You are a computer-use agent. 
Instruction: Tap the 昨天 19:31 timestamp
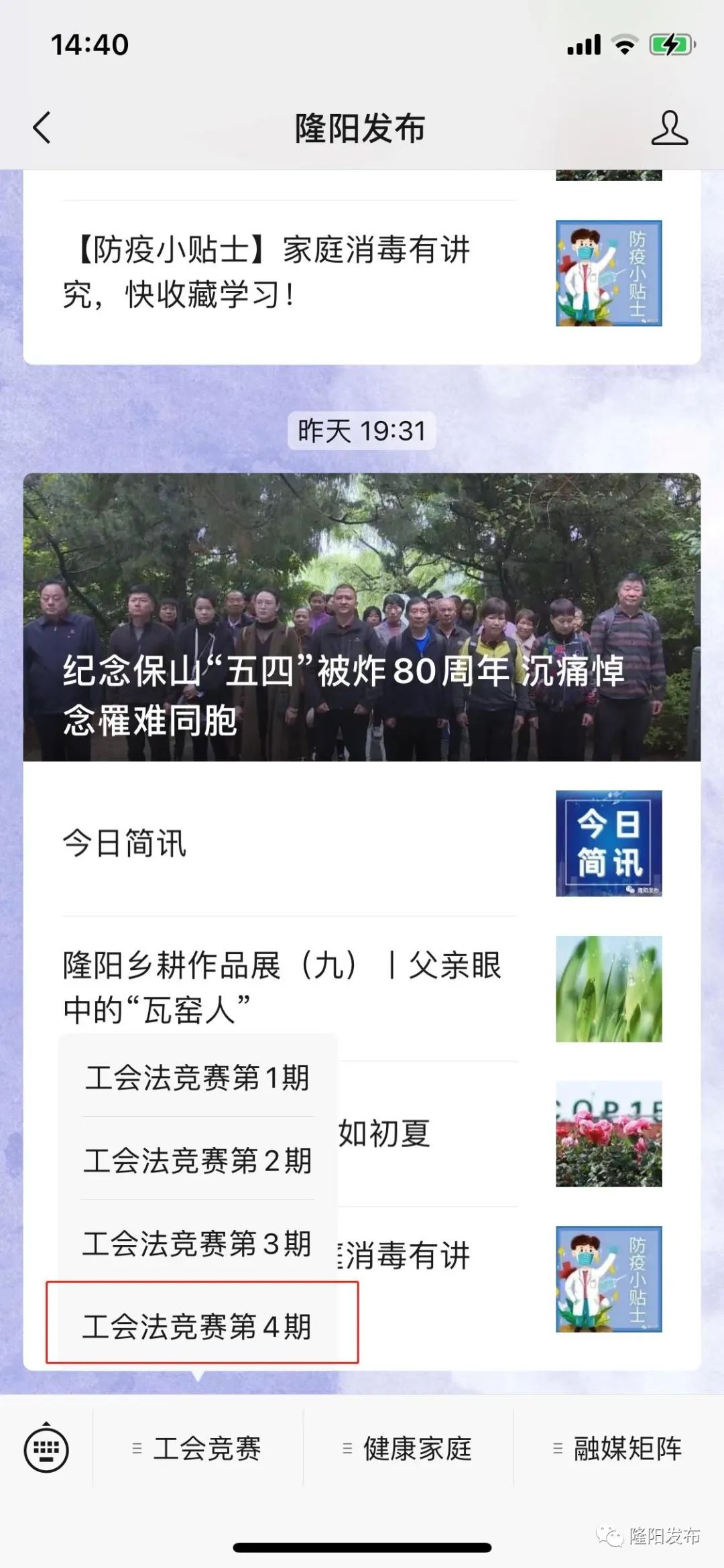[361, 432]
